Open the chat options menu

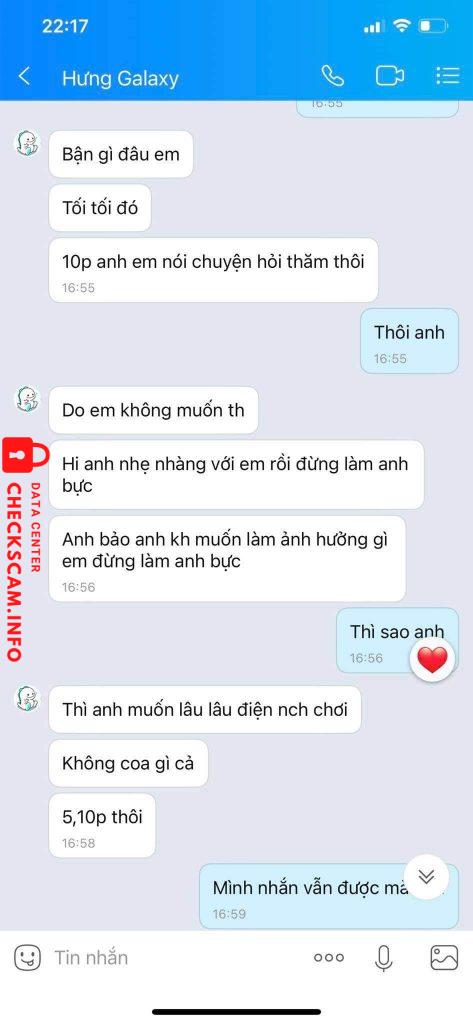pyautogui.click(x=448, y=76)
